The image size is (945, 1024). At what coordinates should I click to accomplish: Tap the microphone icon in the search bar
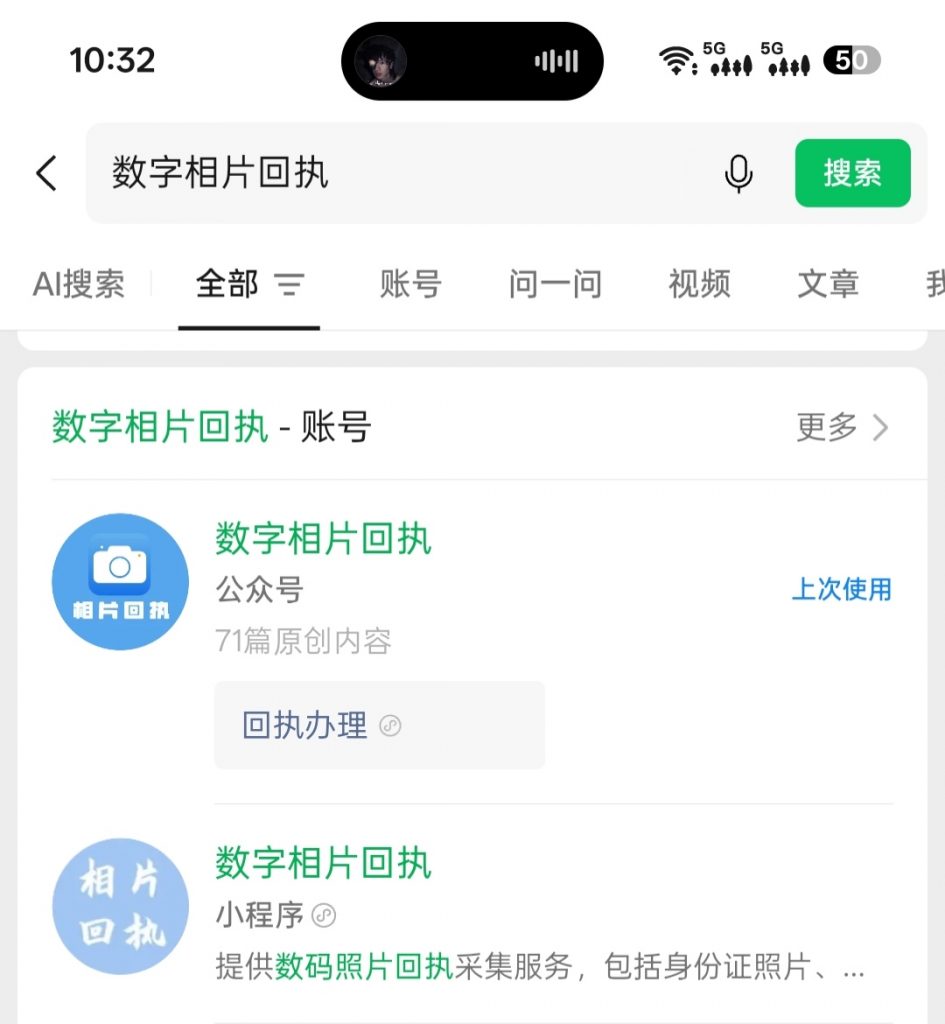click(x=738, y=174)
